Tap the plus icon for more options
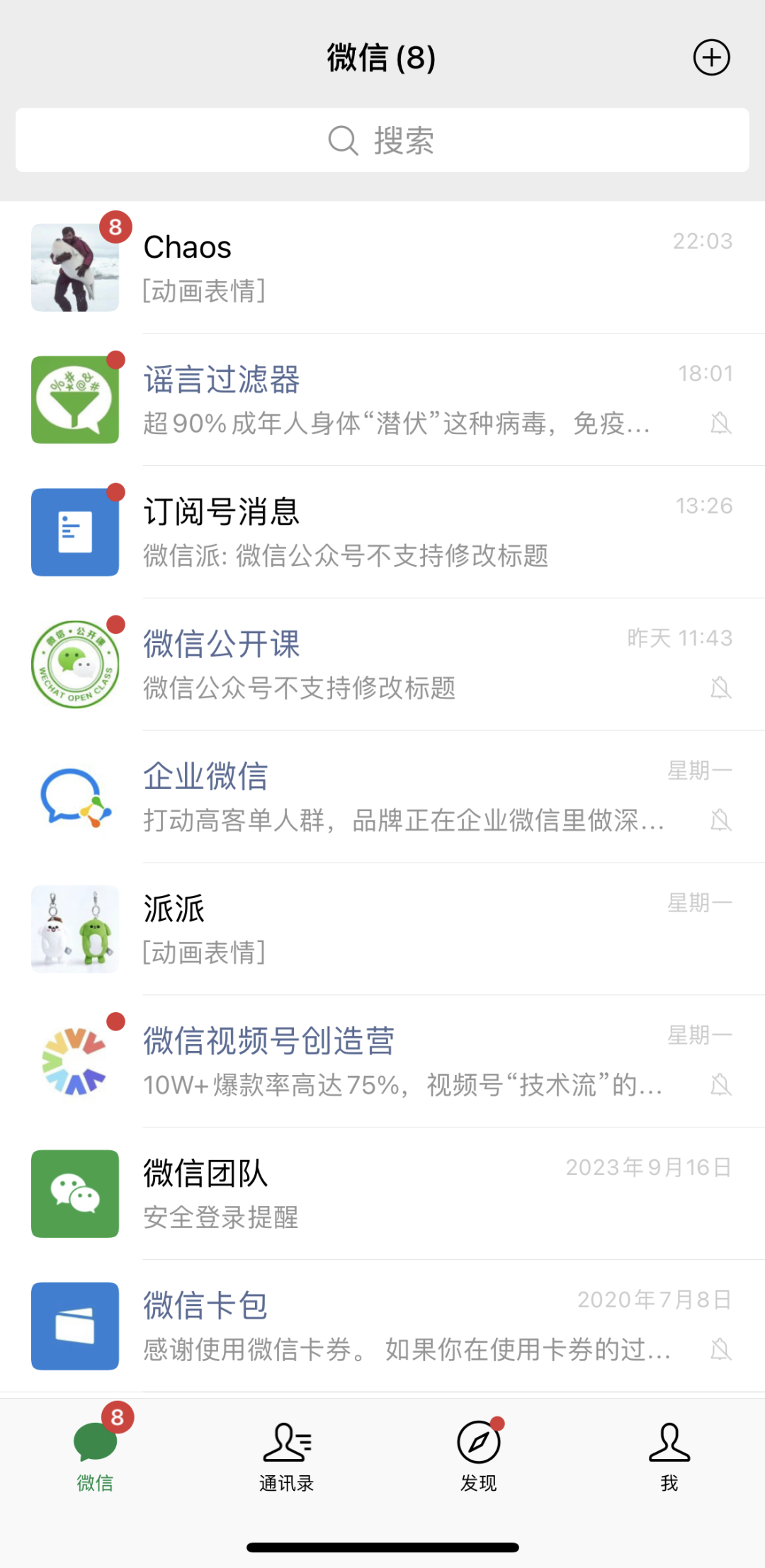Screen dimensions: 765x1568 (711, 57)
